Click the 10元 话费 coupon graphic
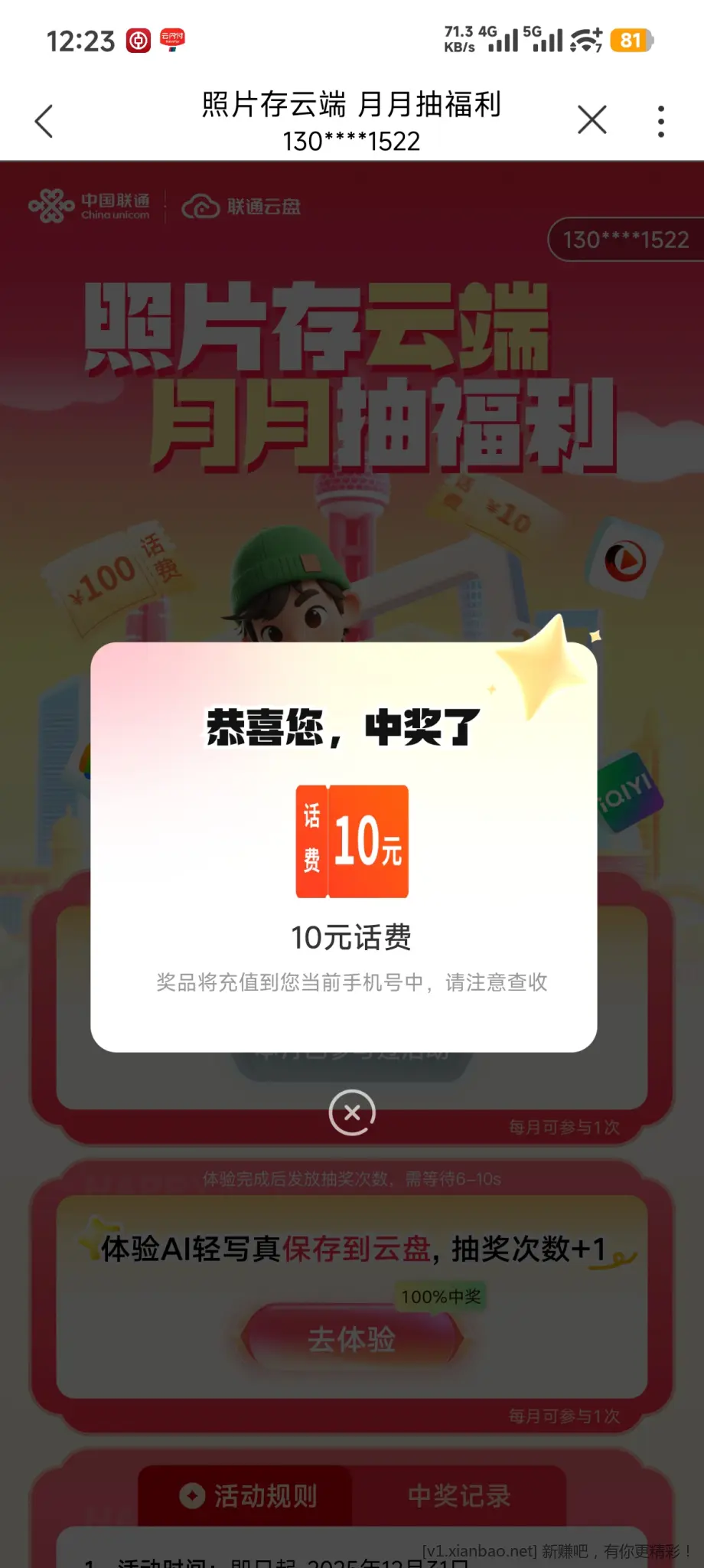 (x=351, y=840)
